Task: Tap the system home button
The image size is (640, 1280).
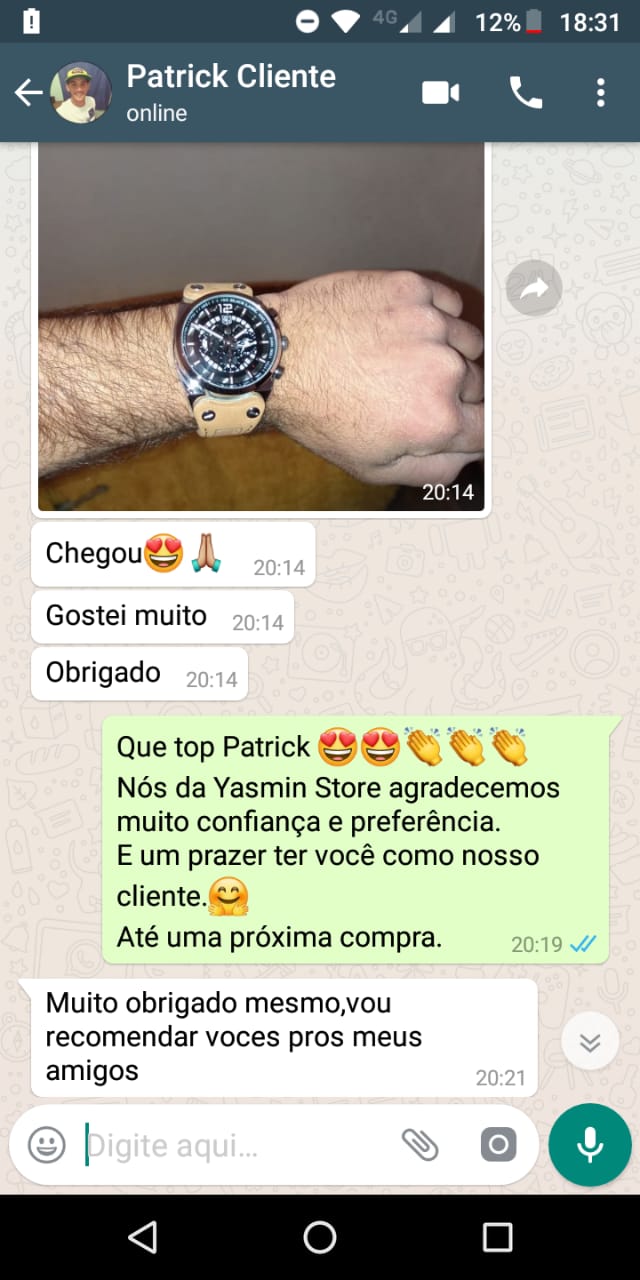Action: tap(320, 1237)
